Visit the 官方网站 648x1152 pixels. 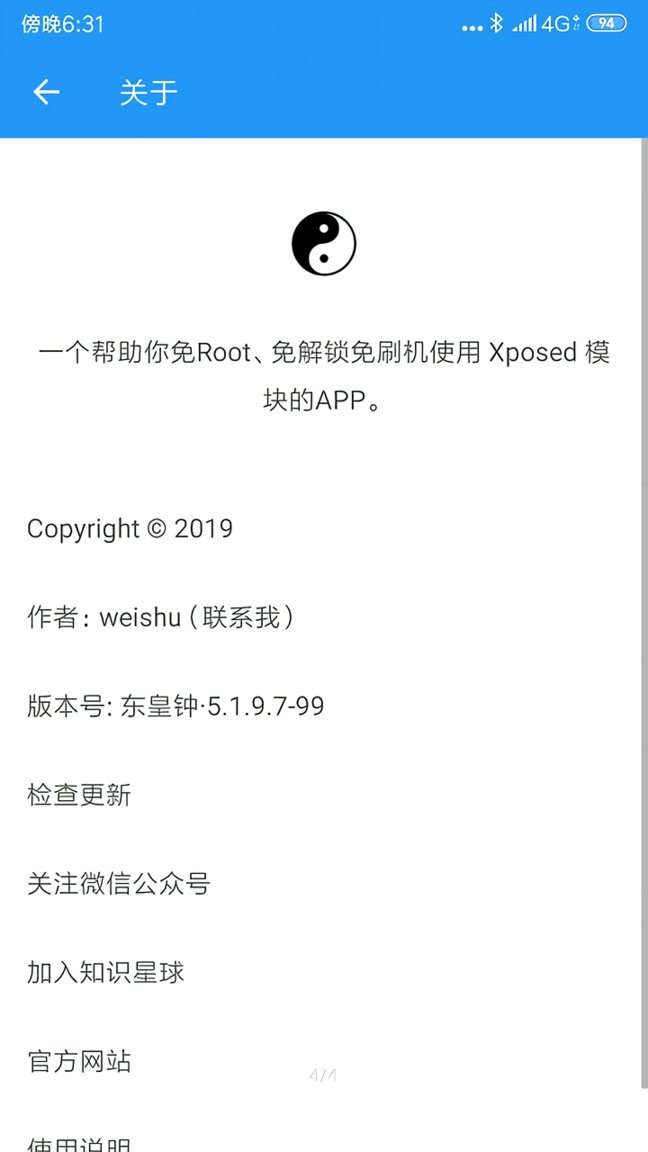79,1061
